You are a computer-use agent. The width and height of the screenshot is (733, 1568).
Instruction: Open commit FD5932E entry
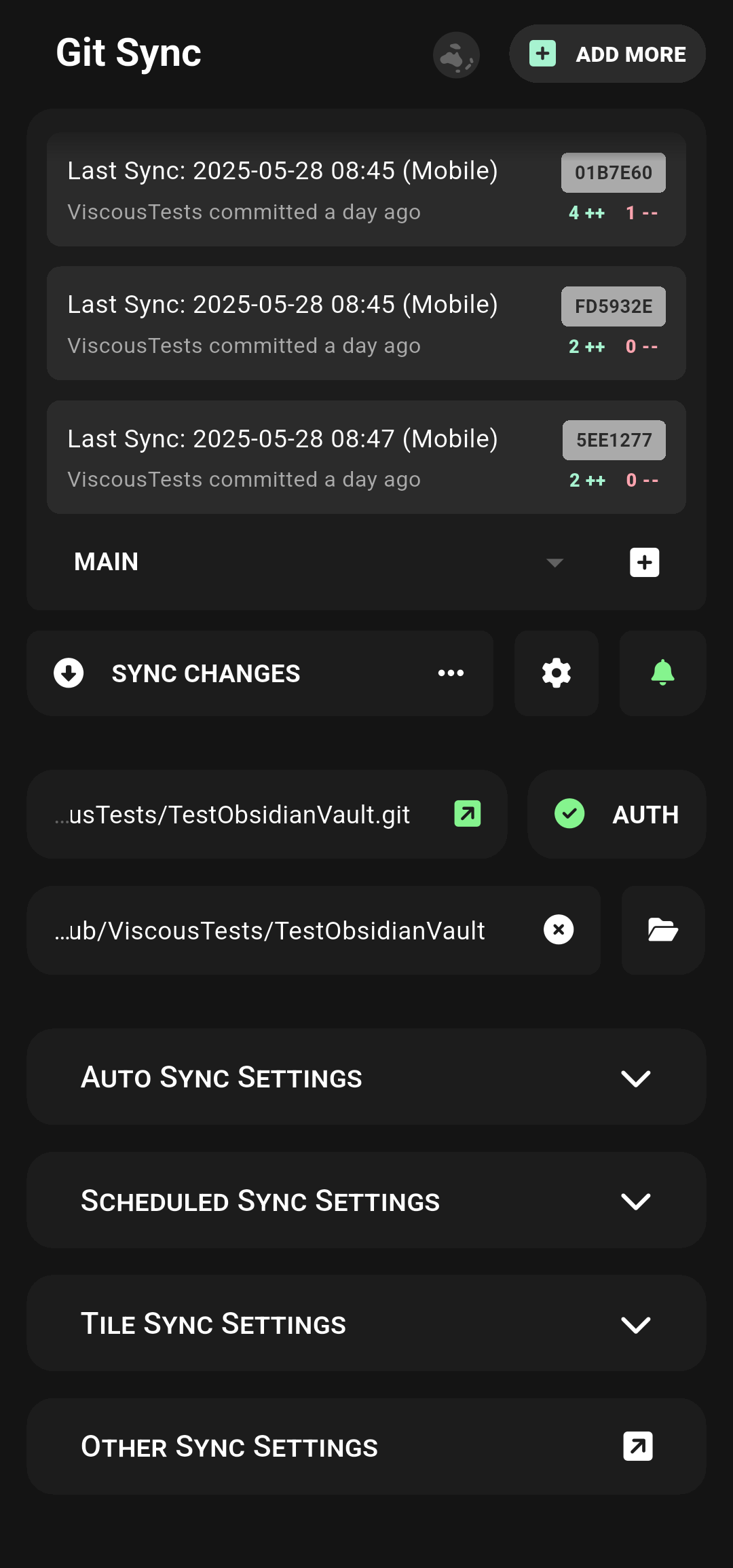366,323
